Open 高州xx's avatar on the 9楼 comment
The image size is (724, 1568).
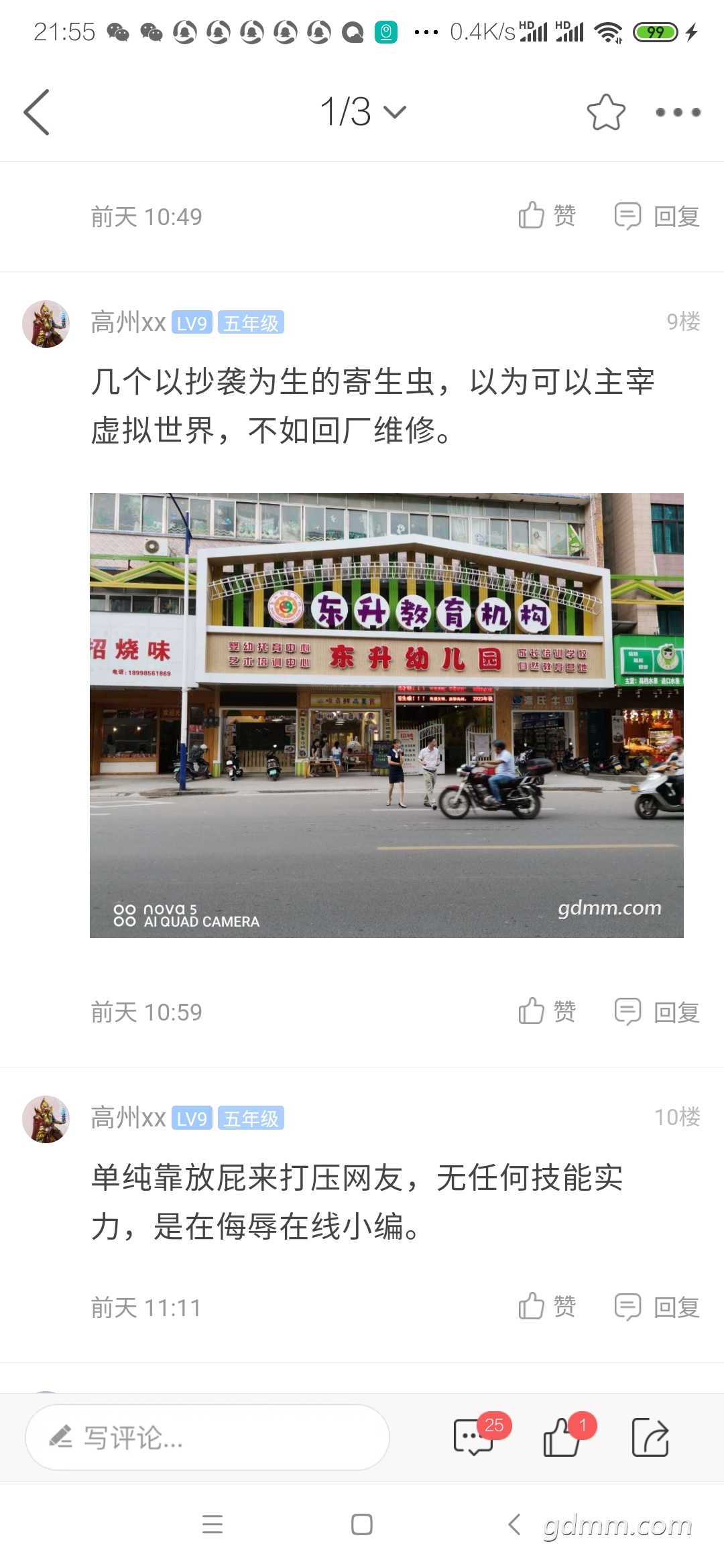[46, 324]
